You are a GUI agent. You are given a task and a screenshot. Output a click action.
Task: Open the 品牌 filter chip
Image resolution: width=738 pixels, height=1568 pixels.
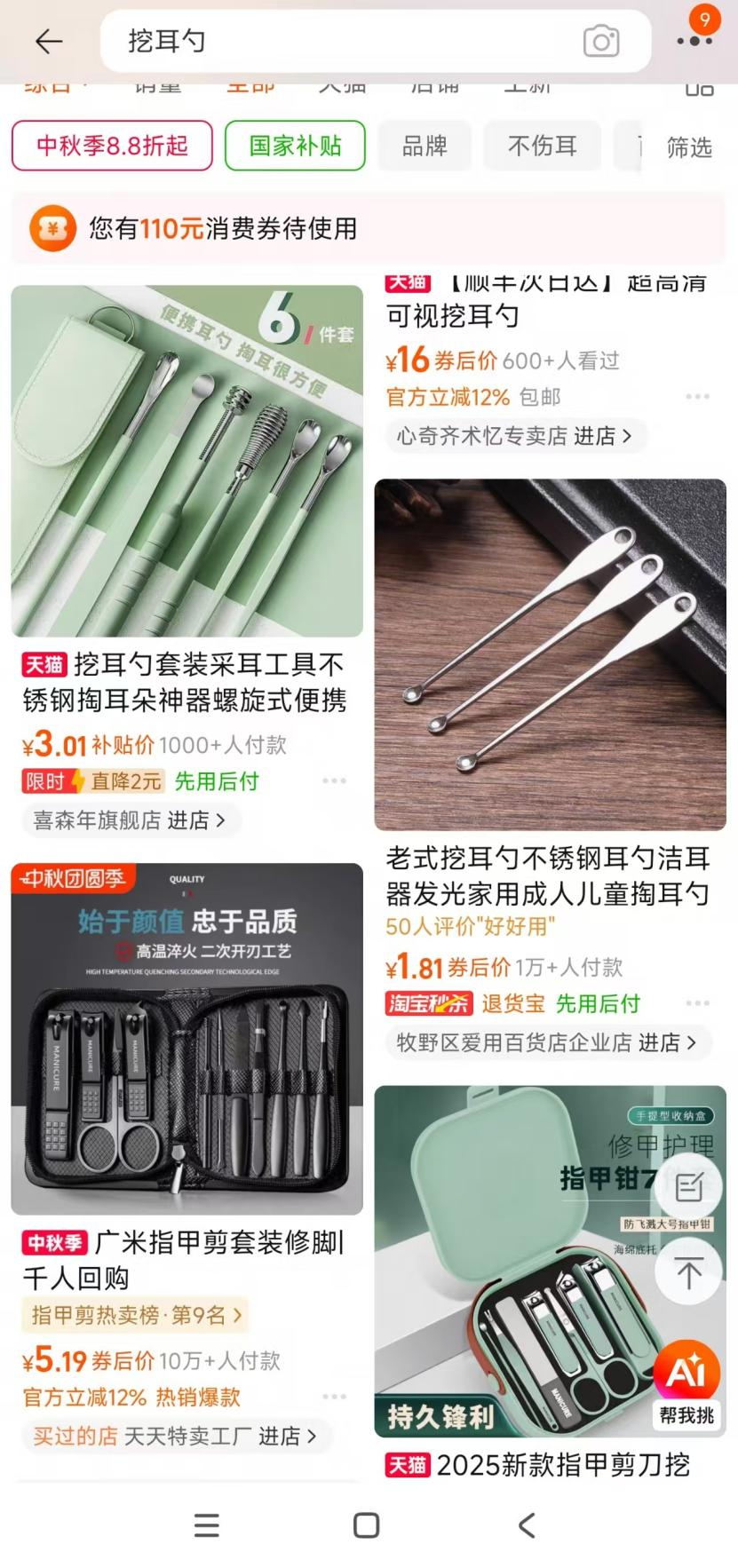425,146
